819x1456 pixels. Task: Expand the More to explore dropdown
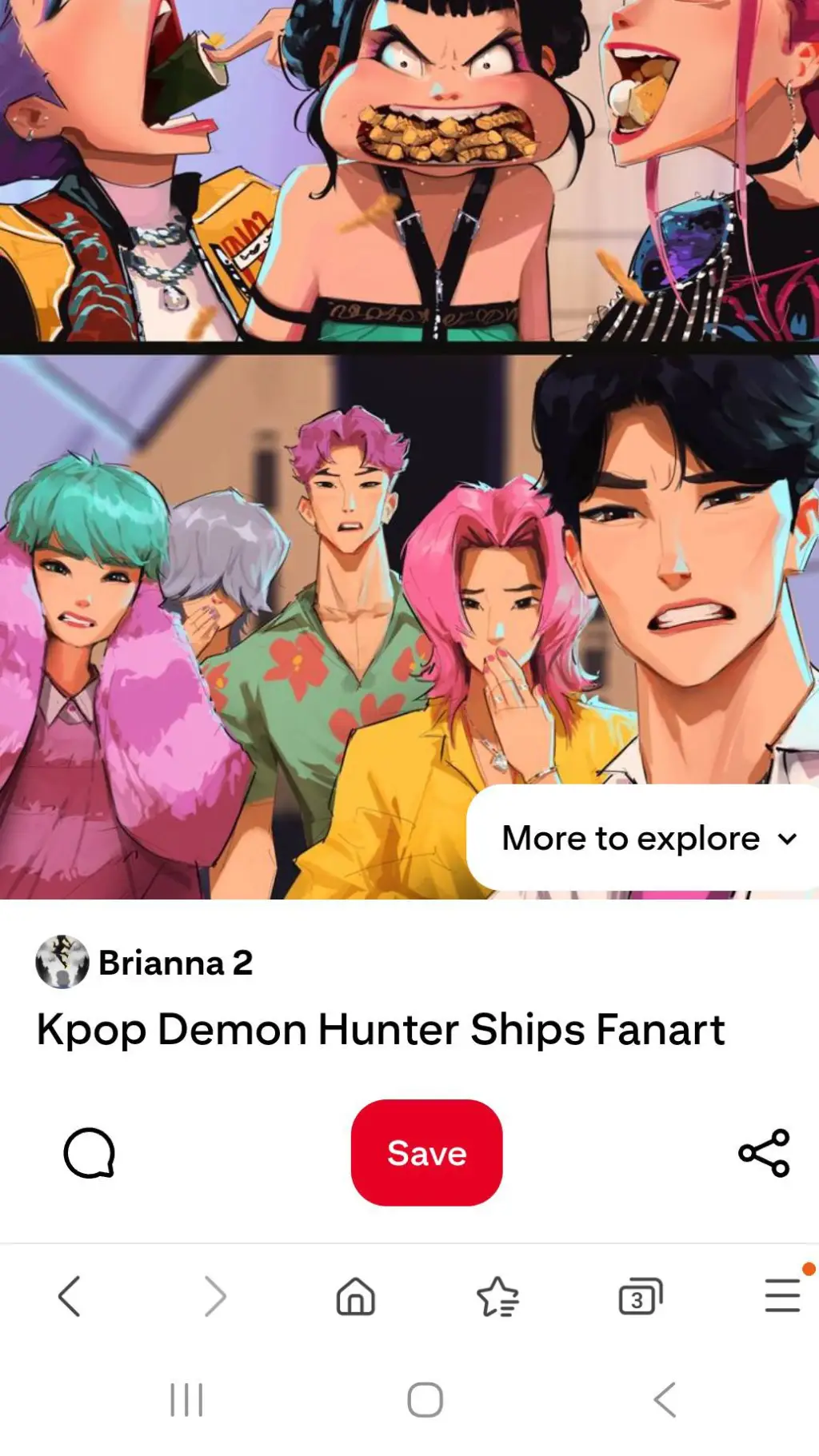(x=648, y=838)
